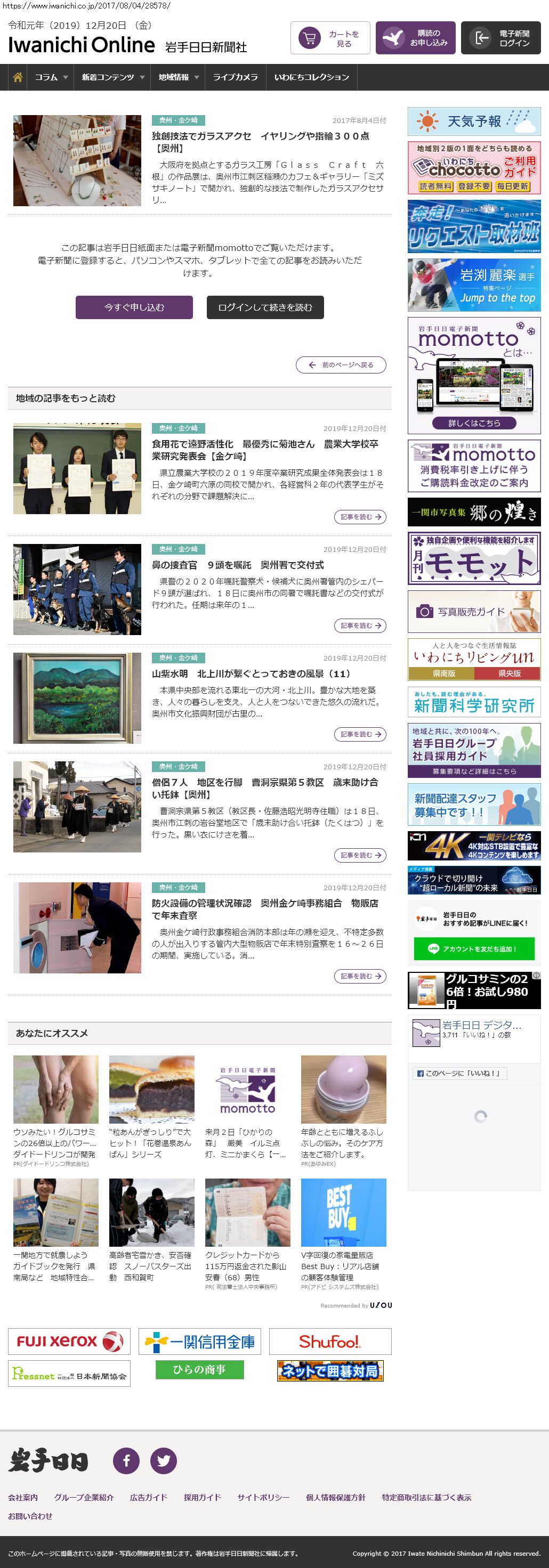Open ライブカメラ from navigation bar
The height and width of the screenshot is (1568, 549).
click(235, 77)
